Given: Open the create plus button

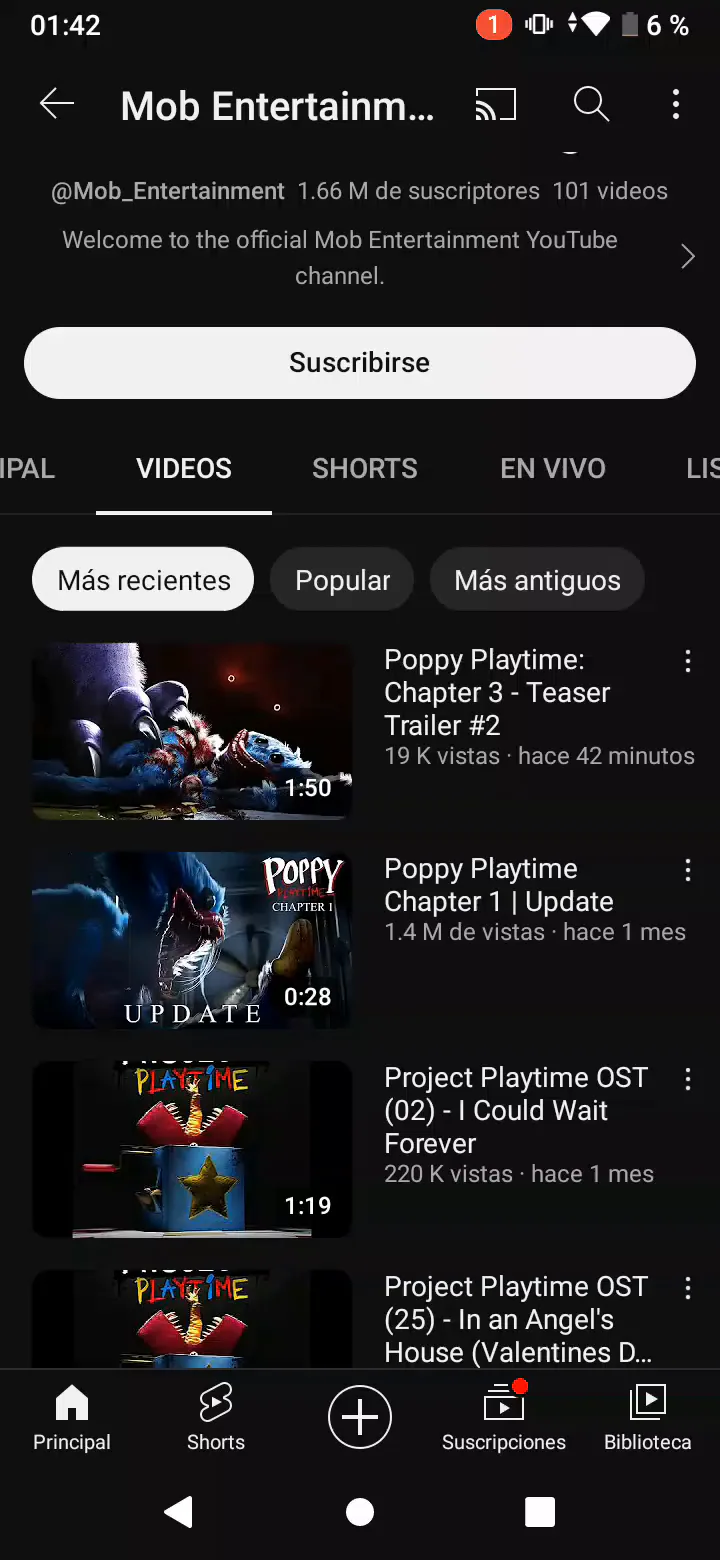Looking at the screenshot, I should [360, 1417].
